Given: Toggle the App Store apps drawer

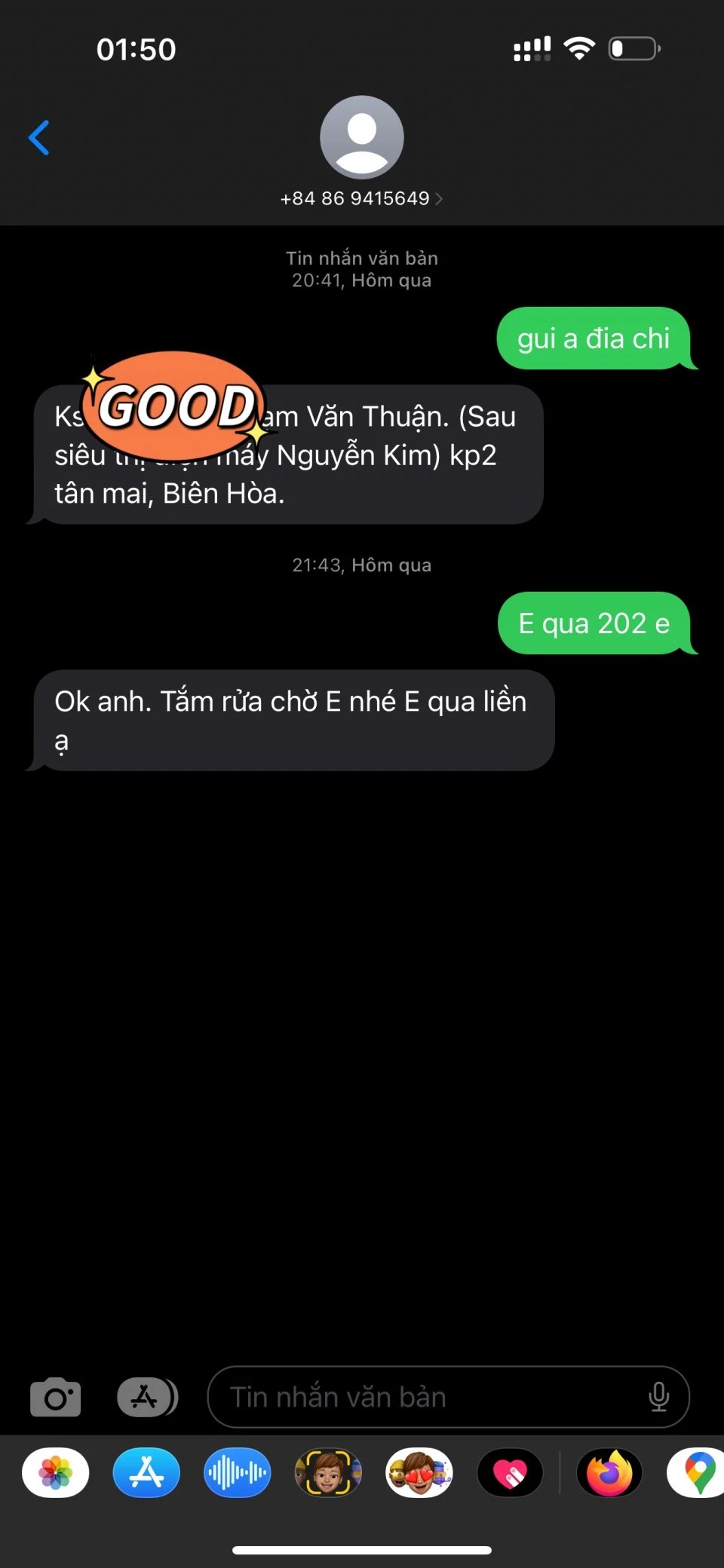Looking at the screenshot, I should pyautogui.click(x=147, y=1397).
